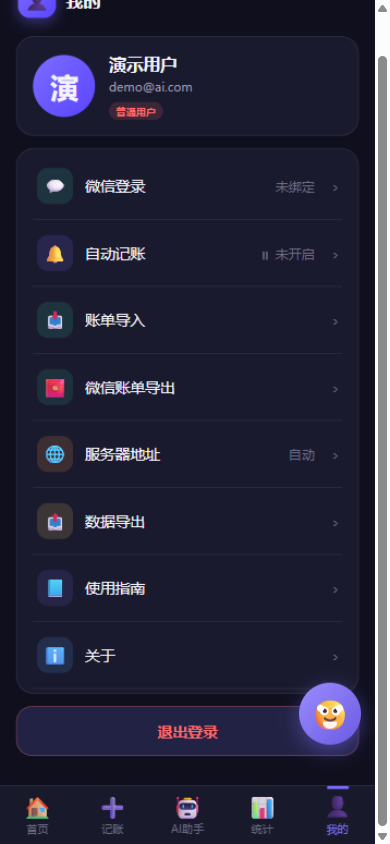This screenshot has width=390, height=844.
Task: Open 服务器地址 setting
Action: 187,455
